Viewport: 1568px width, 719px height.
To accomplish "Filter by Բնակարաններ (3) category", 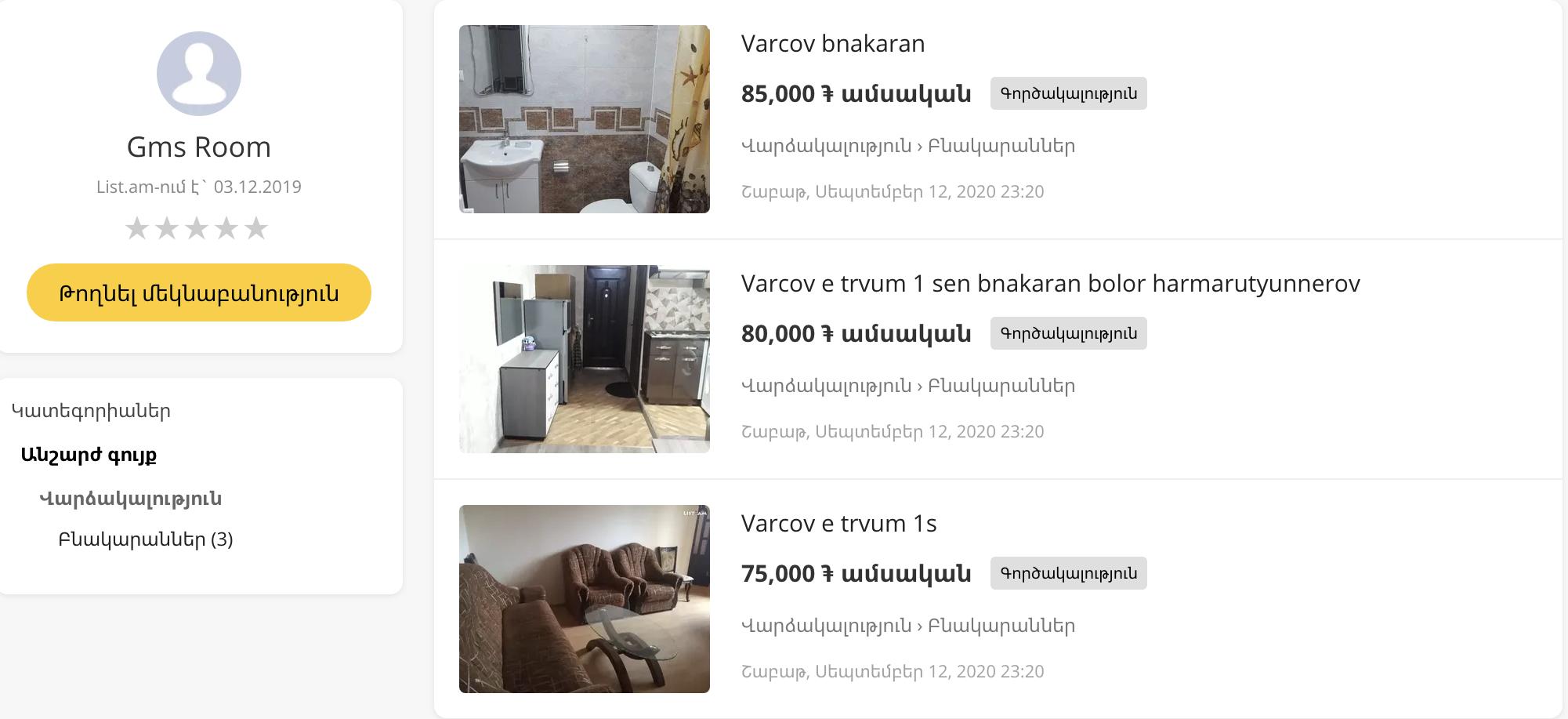I will coord(145,539).
